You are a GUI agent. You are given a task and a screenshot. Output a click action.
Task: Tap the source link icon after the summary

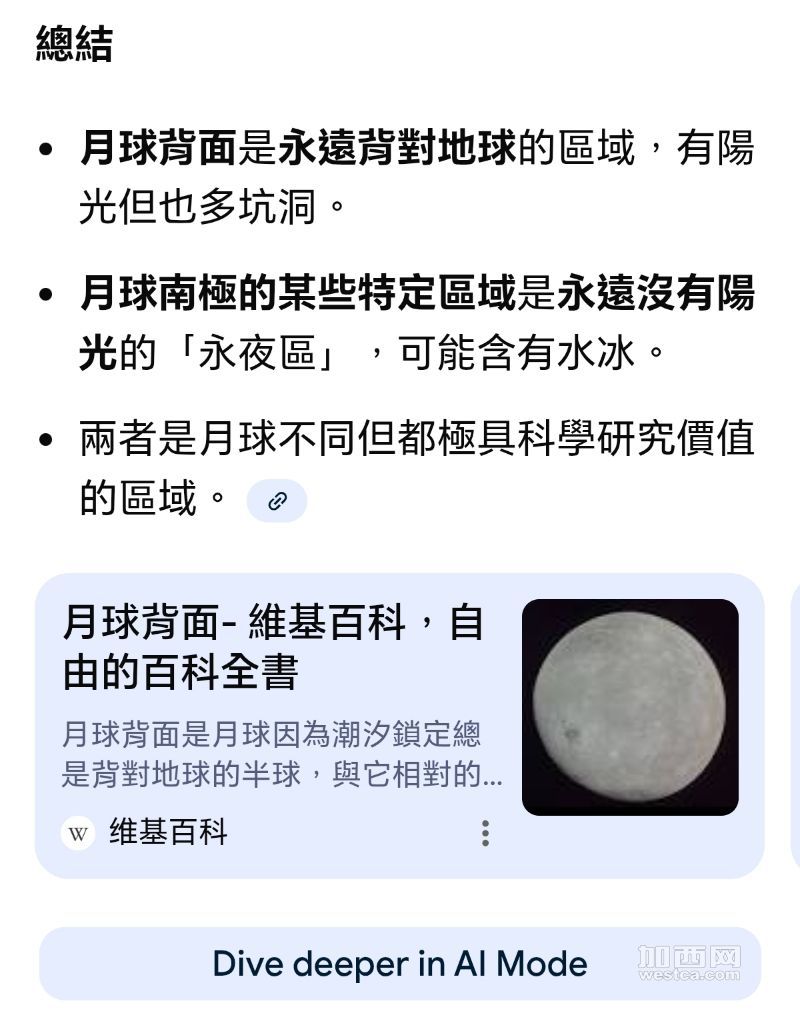[276, 501]
